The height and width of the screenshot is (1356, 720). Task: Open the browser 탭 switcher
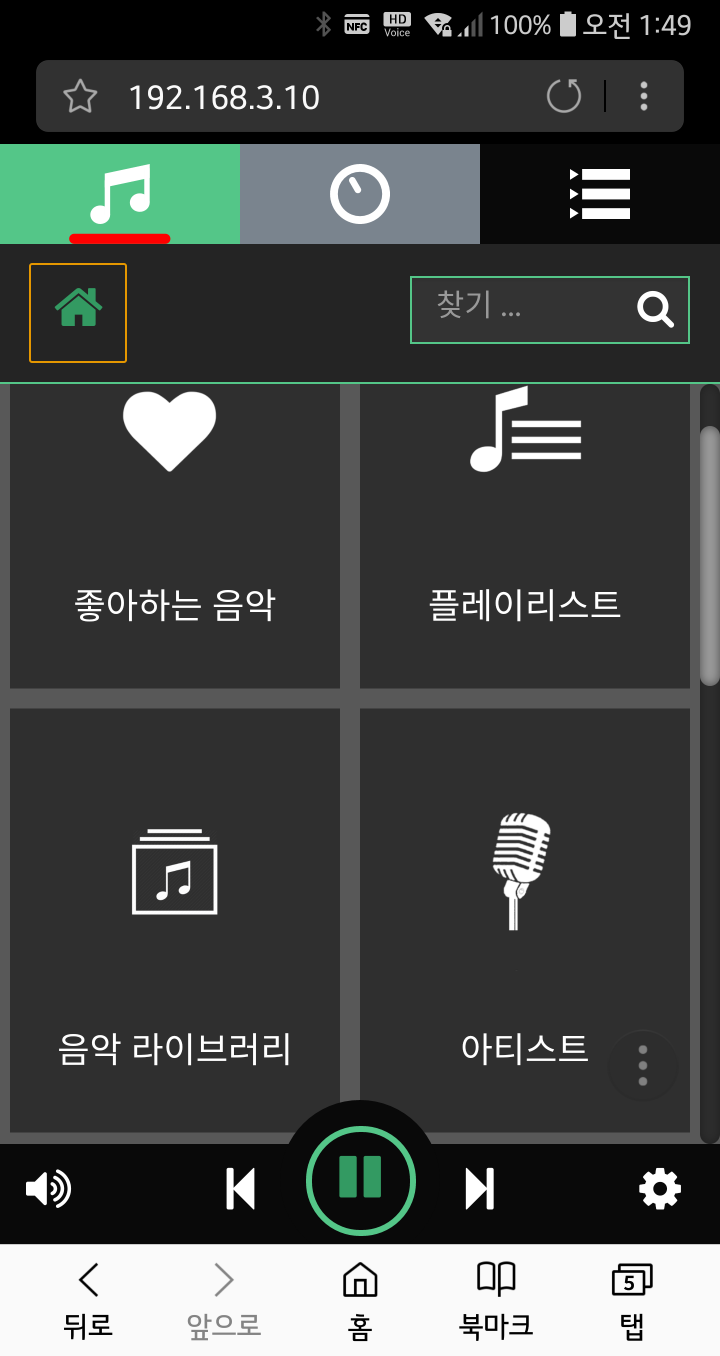pos(631,1300)
